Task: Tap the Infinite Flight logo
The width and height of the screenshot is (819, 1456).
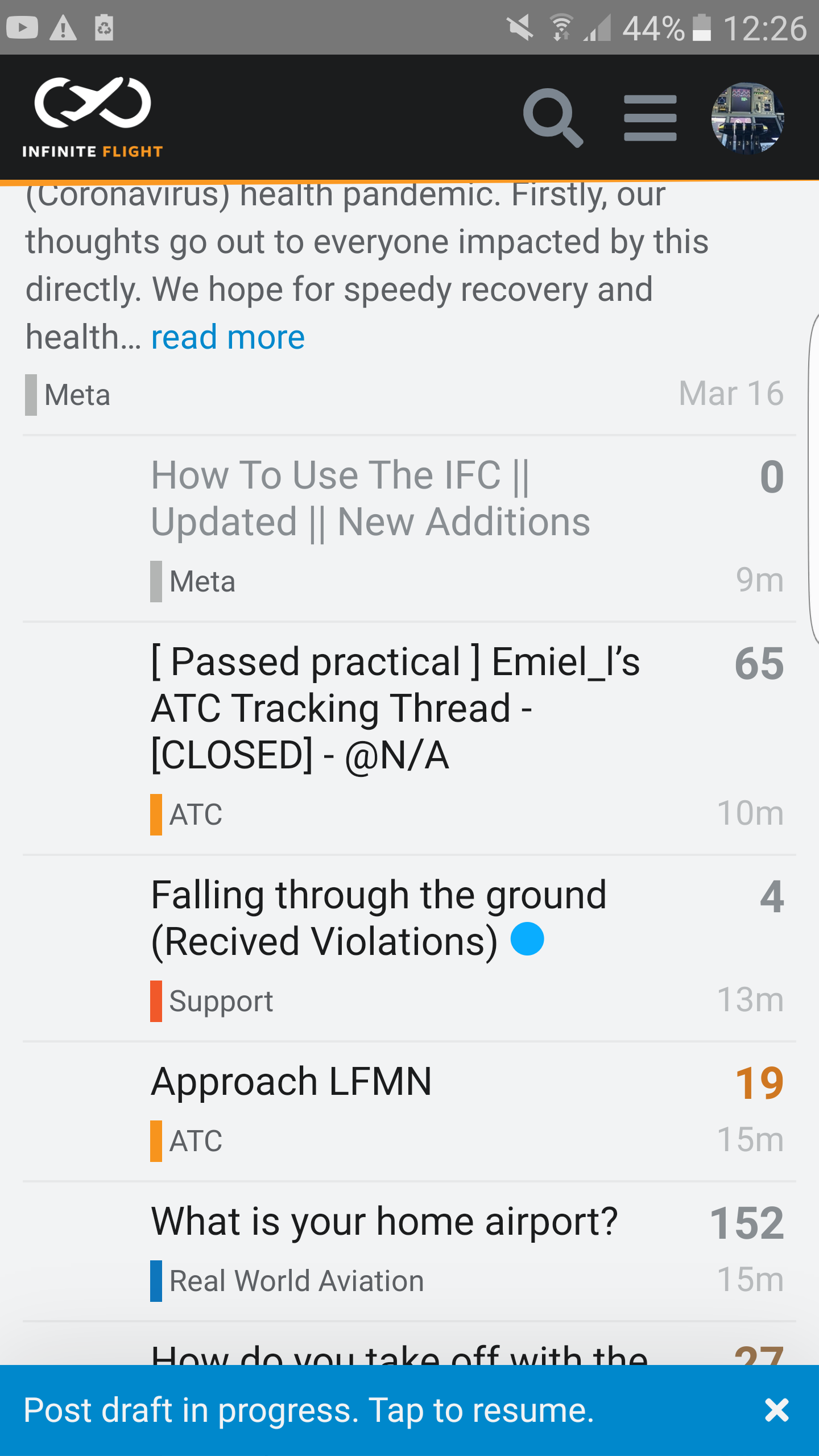Action: (x=93, y=118)
